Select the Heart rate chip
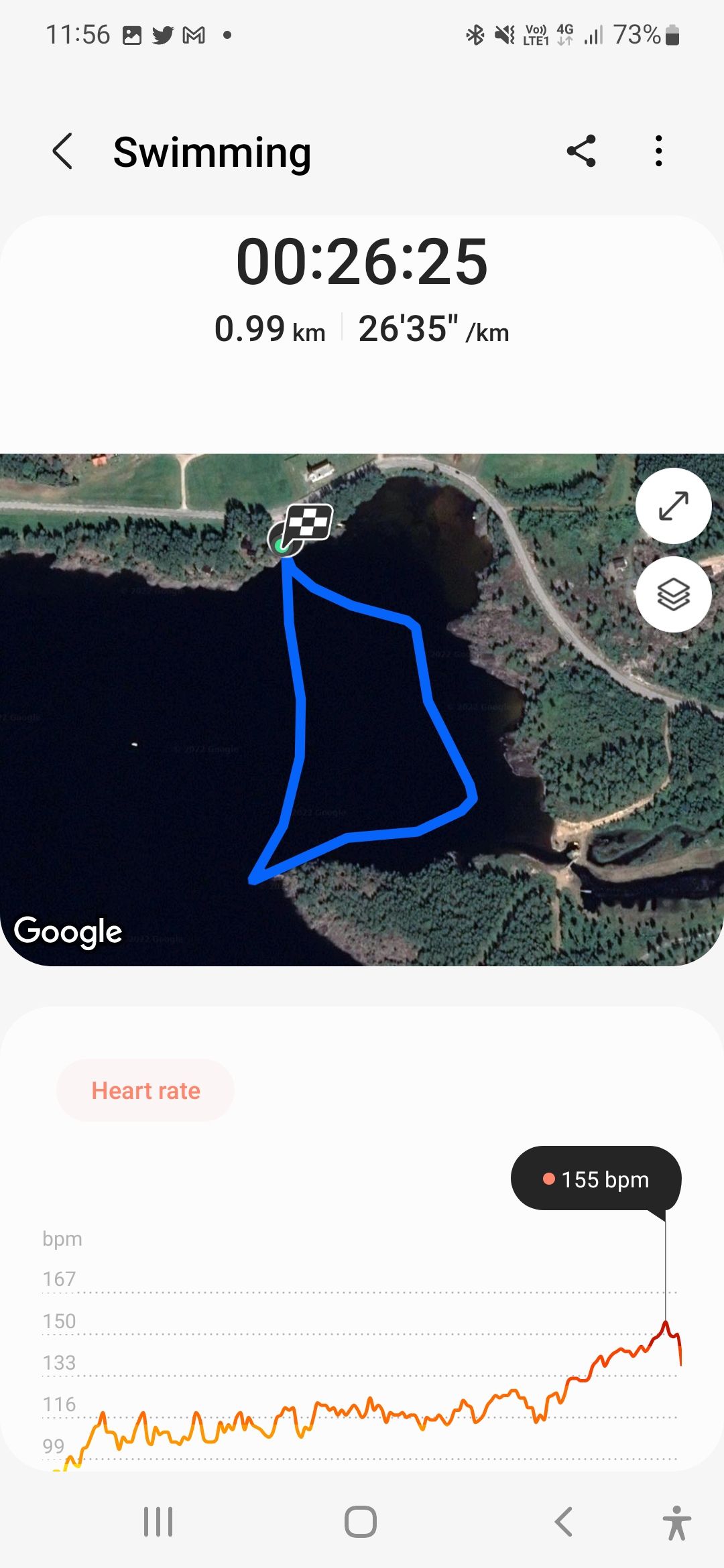Screen dimensions: 724x1568 click(145, 1090)
